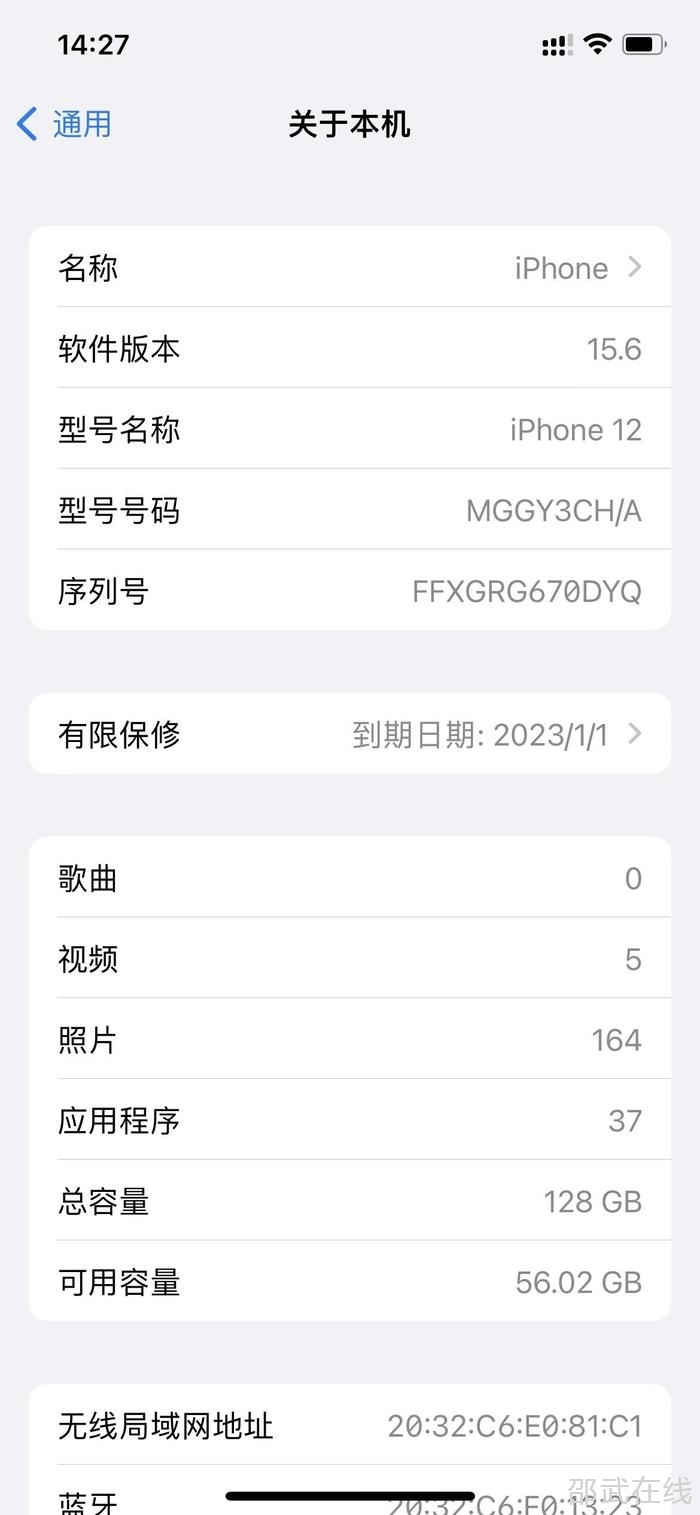Go back to 通用 settings
Screen dimensions: 700x1515
[x=64, y=125]
